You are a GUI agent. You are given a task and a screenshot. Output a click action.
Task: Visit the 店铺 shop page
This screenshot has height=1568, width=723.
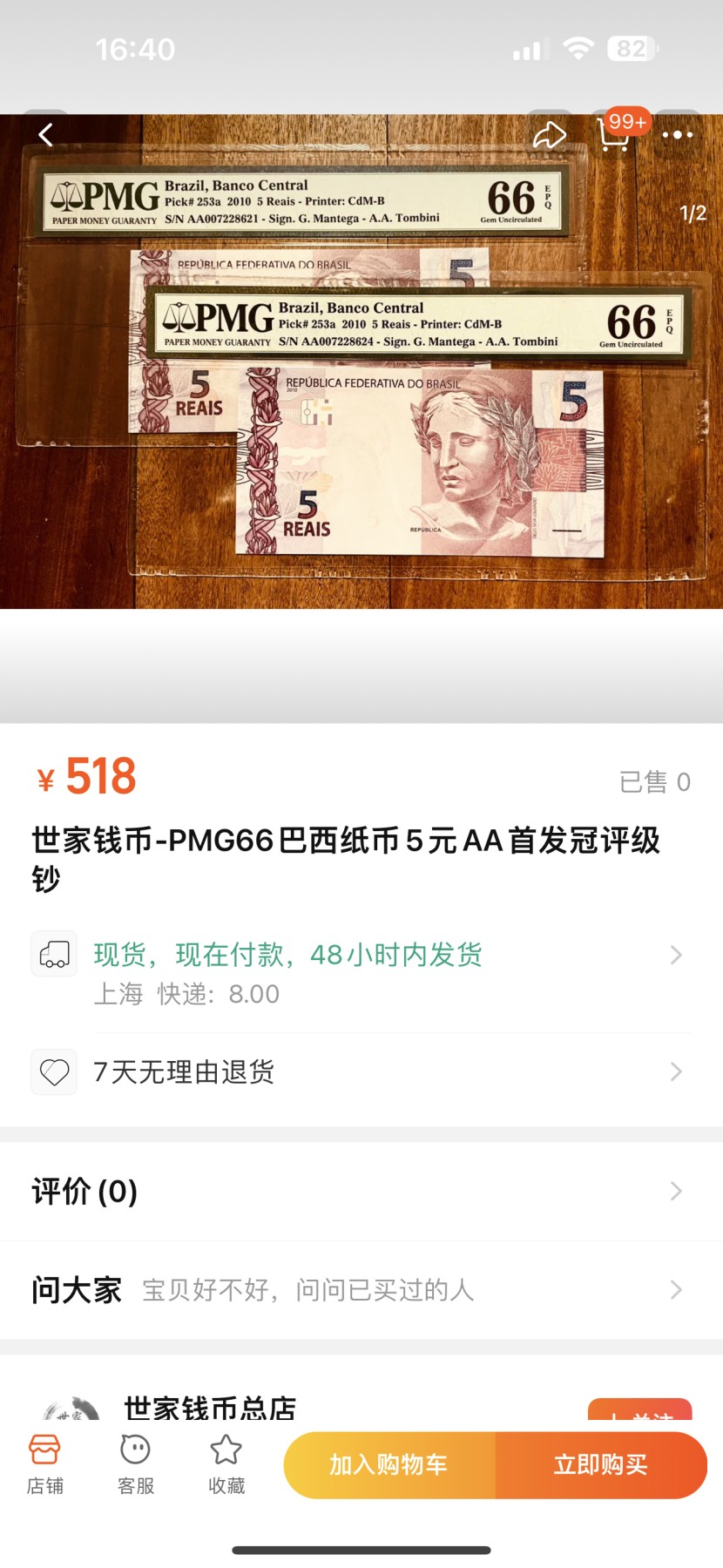[44, 1465]
